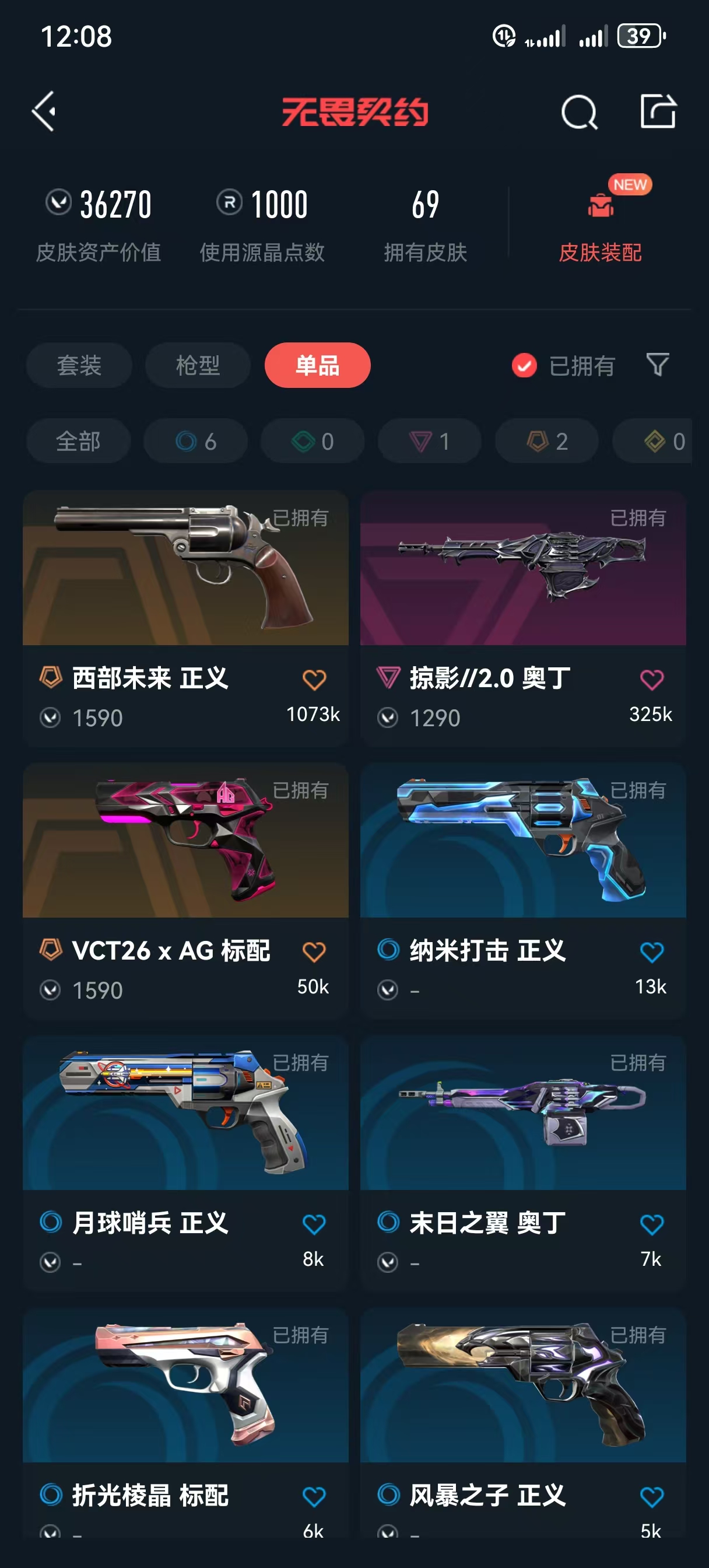Select the 全部 rarity chip
Viewport: 709px width, 1568px height.
(79, 442)
